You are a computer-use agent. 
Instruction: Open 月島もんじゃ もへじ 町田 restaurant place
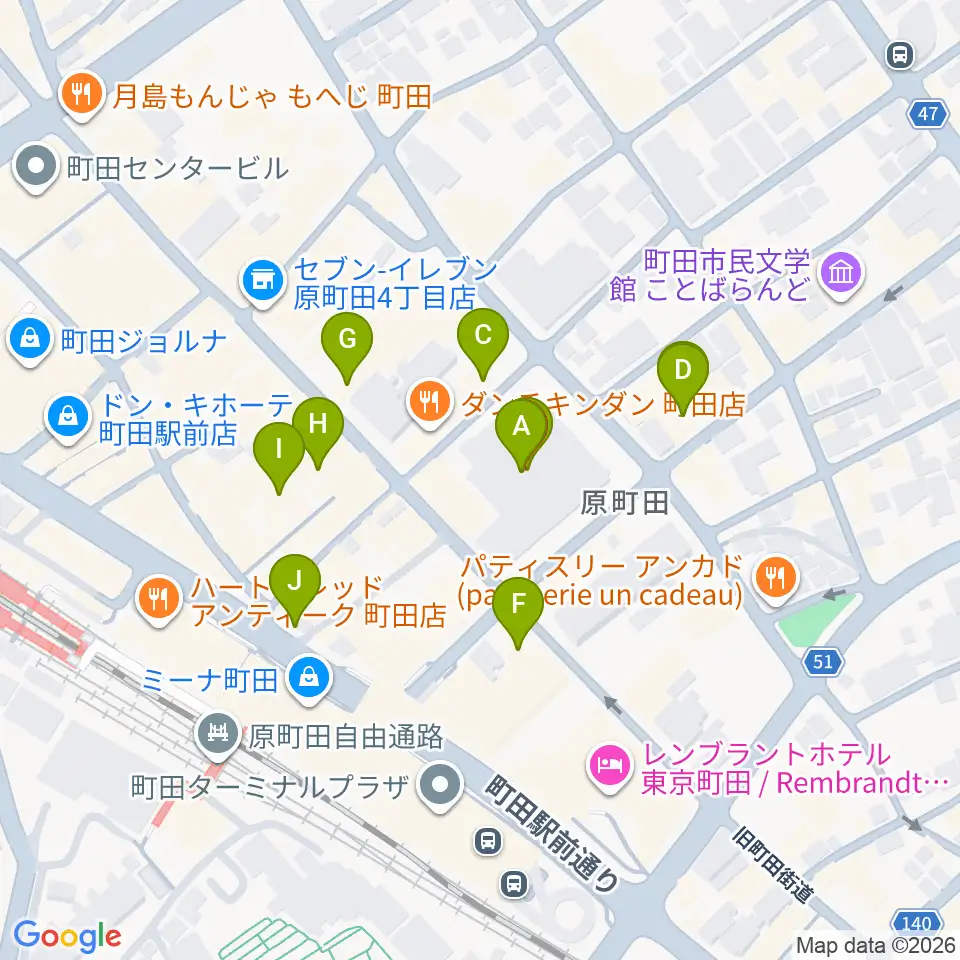82,95
